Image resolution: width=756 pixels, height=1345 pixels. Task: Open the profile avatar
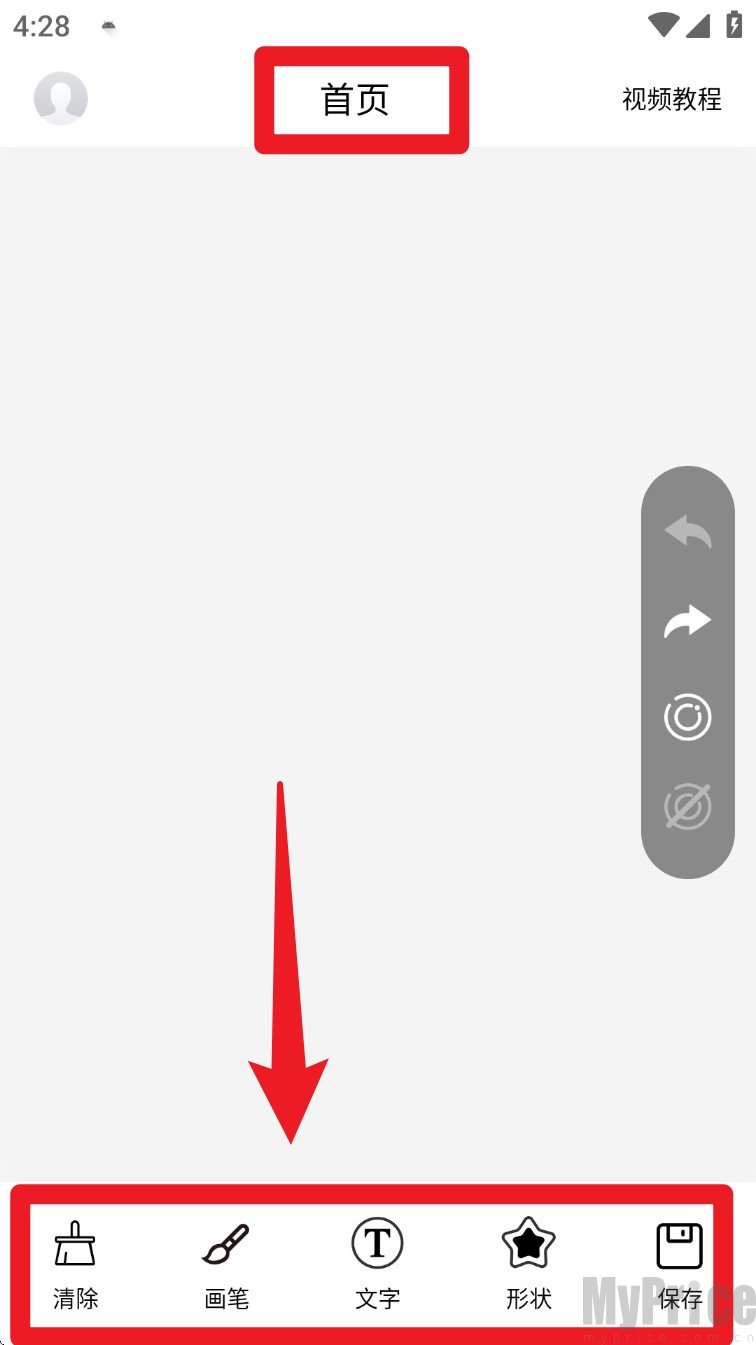point(61,99)
